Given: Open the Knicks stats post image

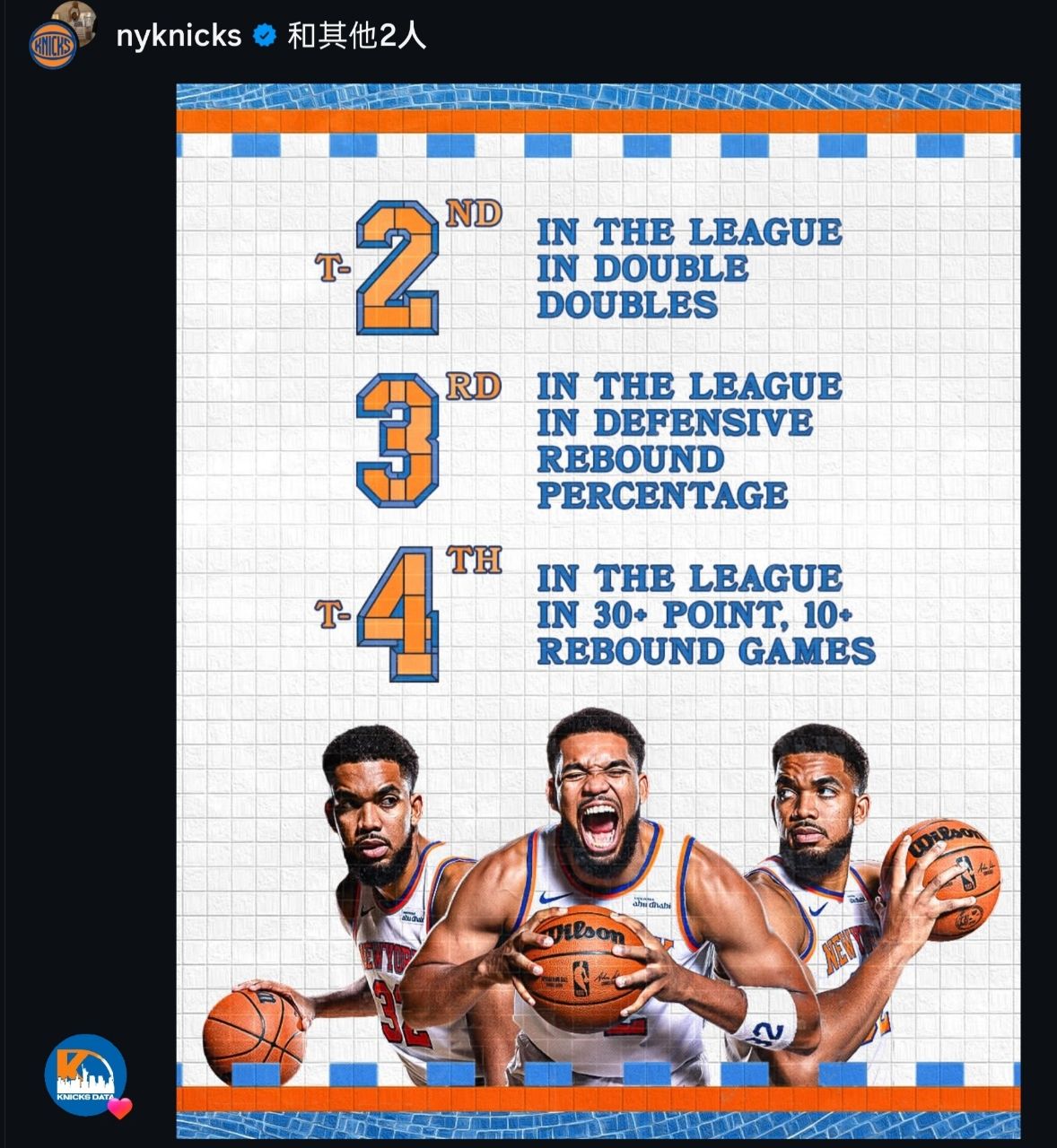Looking at the screenshot, I should (x=598, y=610).
